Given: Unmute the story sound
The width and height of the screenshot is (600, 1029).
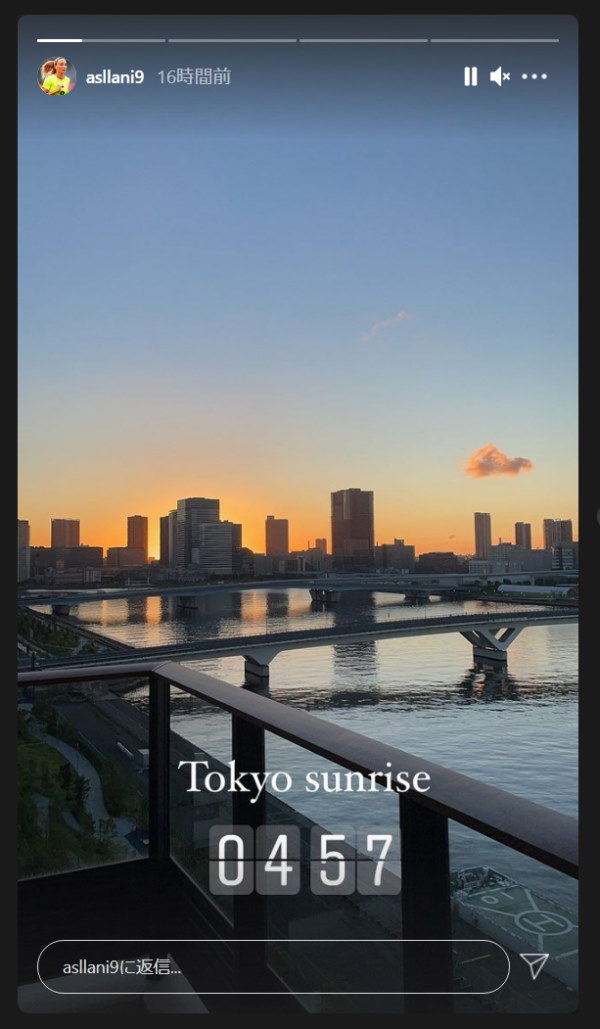Looking at the screenshot, I should pyautogui.click(x=499, y=76).
